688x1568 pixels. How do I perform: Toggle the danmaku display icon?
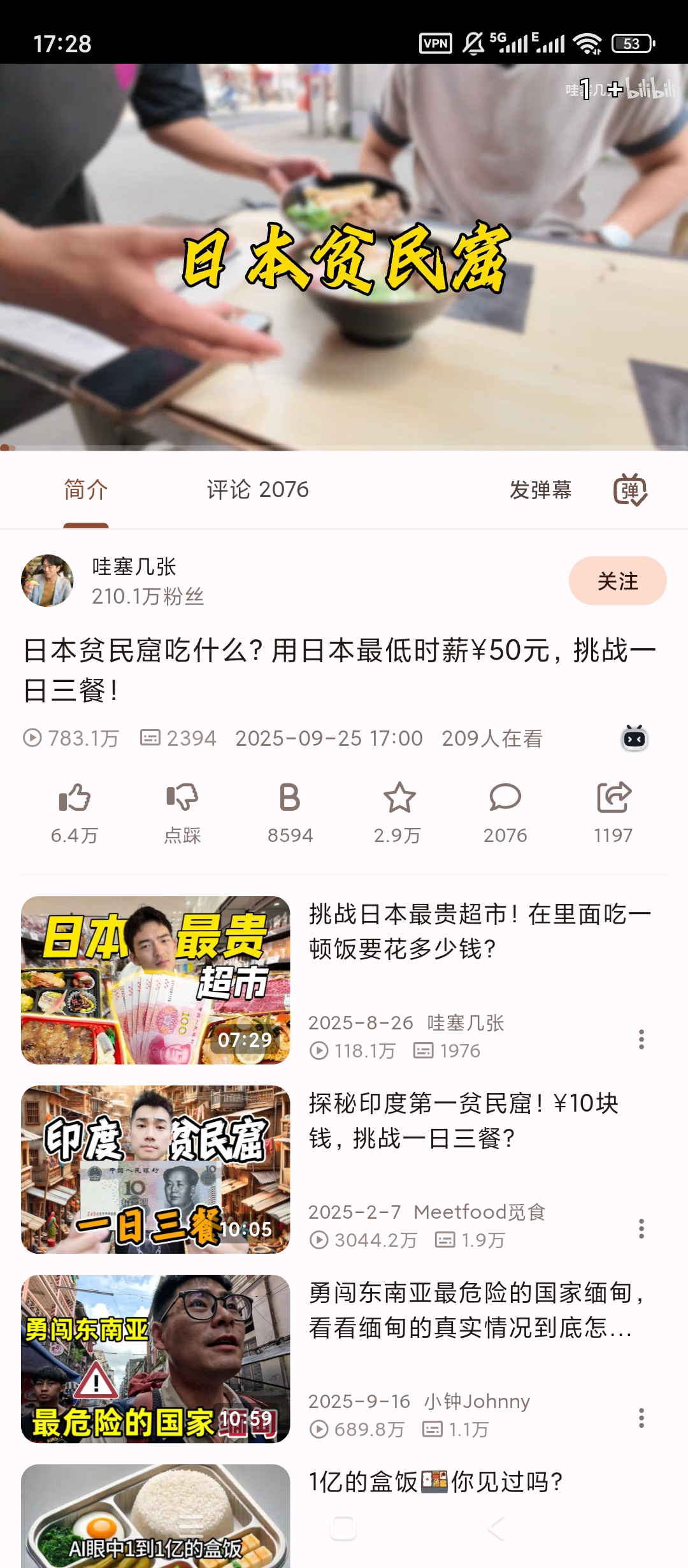(630, 490)
